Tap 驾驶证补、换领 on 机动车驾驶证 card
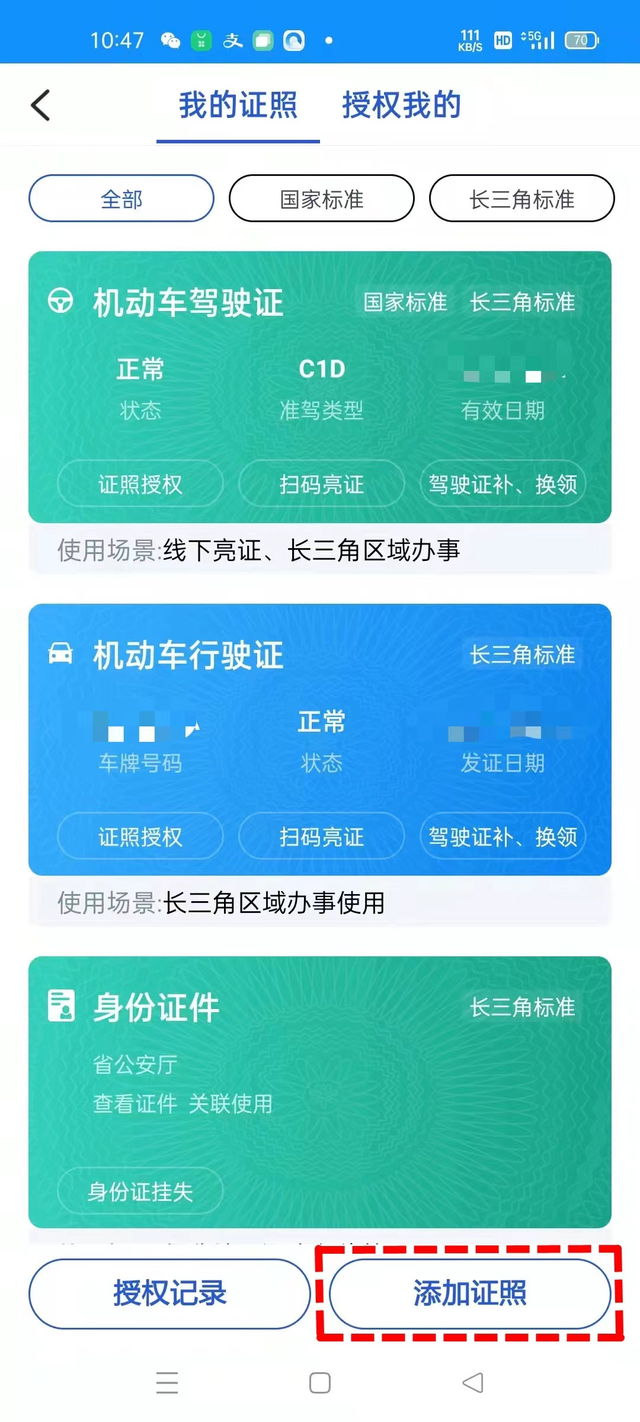Image resolution: width=640 pixels, height=1422 pixels. (x=503, y=485)
